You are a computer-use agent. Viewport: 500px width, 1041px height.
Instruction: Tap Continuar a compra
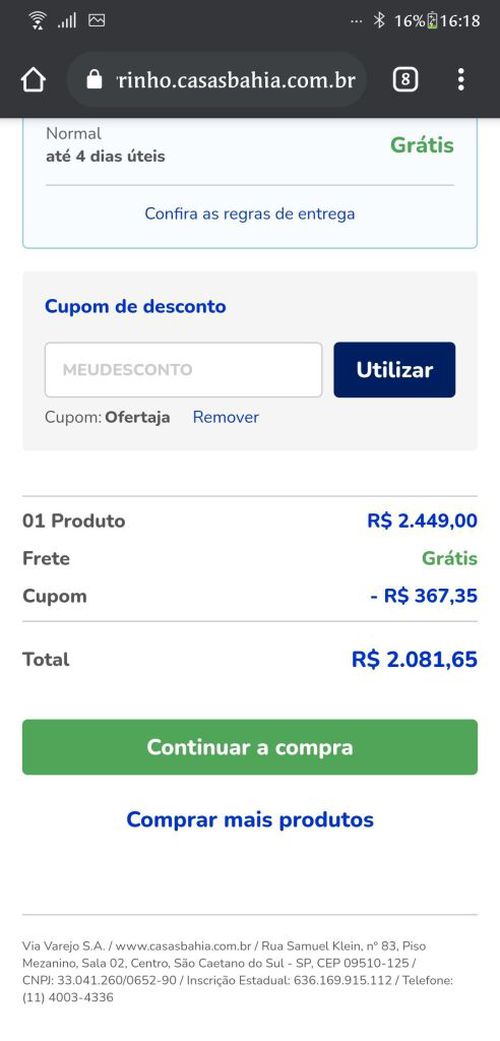pyautogui.click(x=250, y=747)
